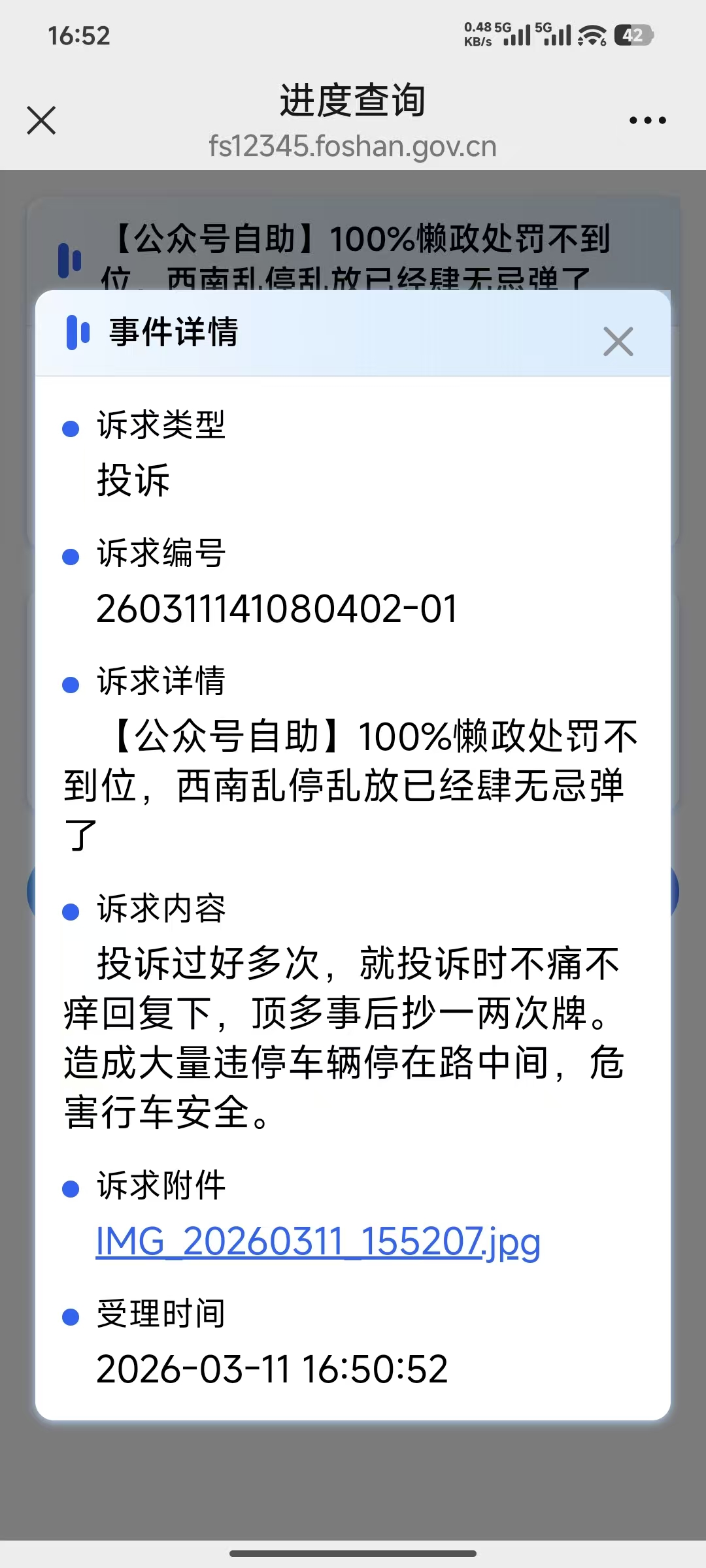This screenshot has width=706, height=1568.
Task: Close the 事件详情 popup with its X
Action: [x=618, y=341]
